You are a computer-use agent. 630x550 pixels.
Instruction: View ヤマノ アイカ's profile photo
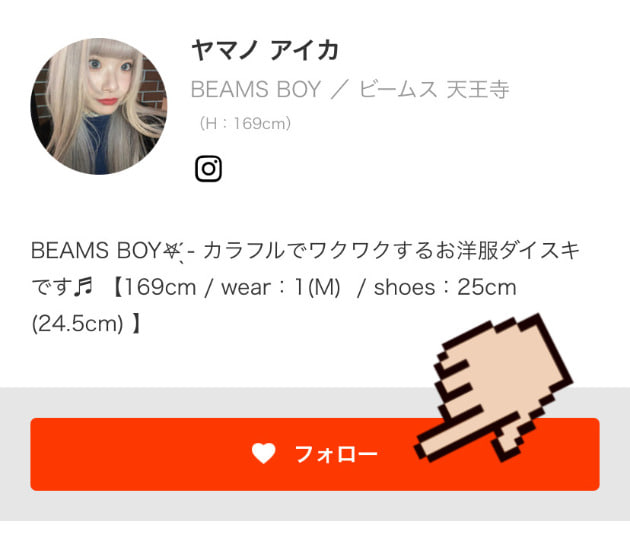point(99,107)
